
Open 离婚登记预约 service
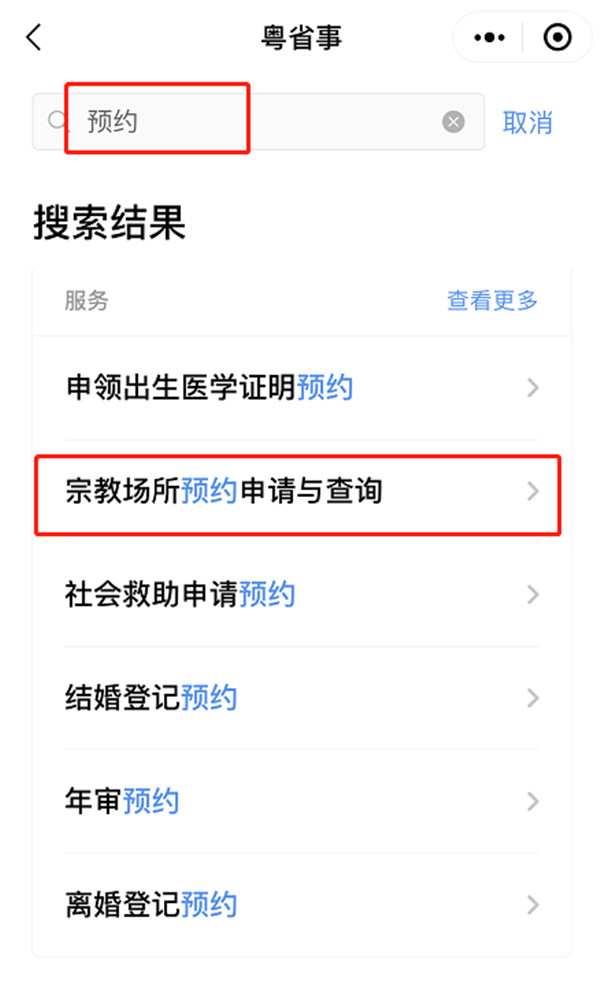(x=300, y=905)
